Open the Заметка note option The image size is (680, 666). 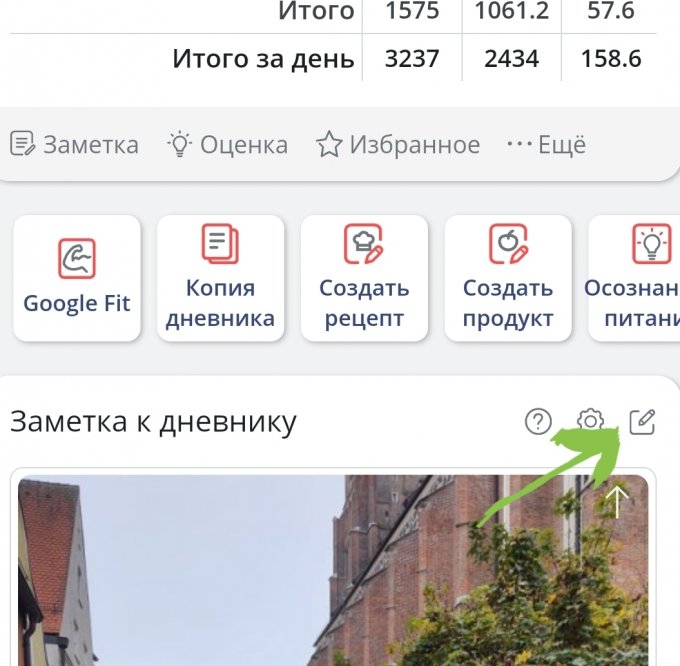[x=75, y=144]
